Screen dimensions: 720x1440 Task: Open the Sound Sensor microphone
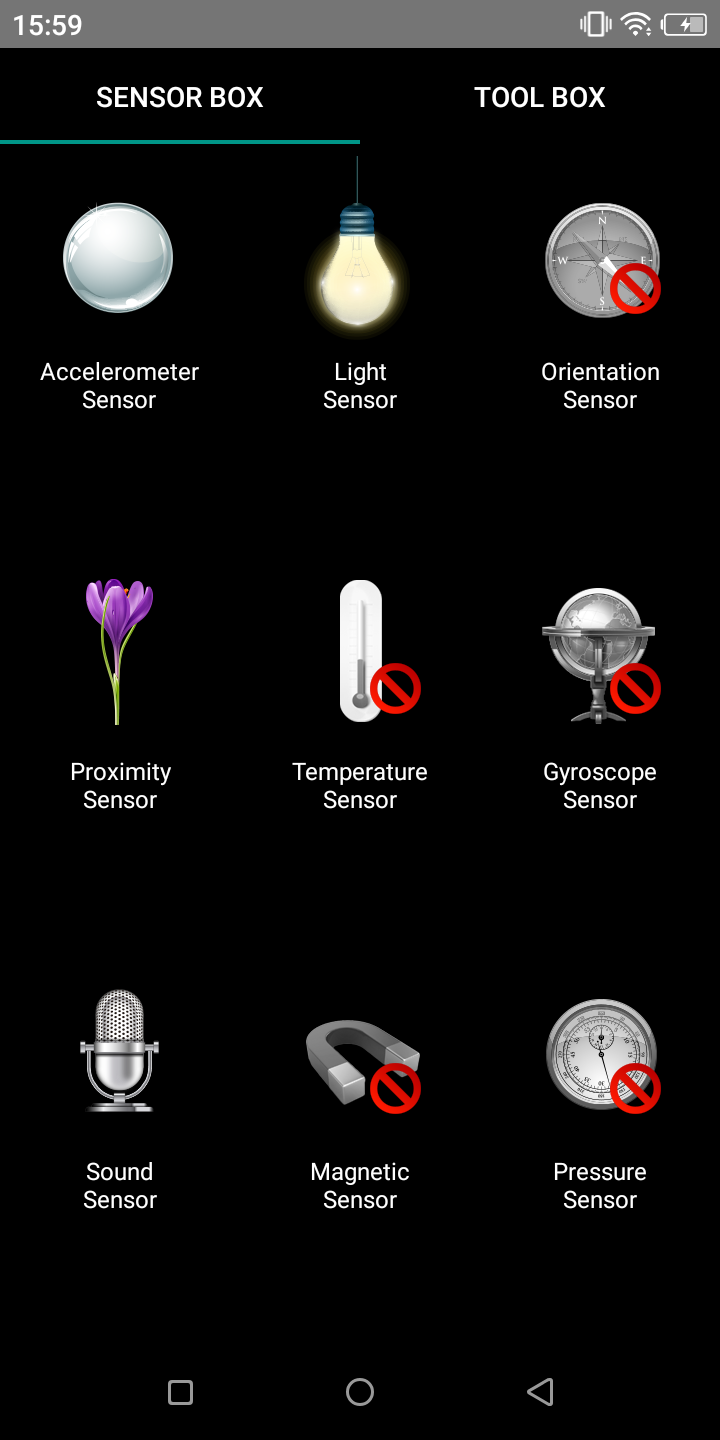click(119, 1052)
